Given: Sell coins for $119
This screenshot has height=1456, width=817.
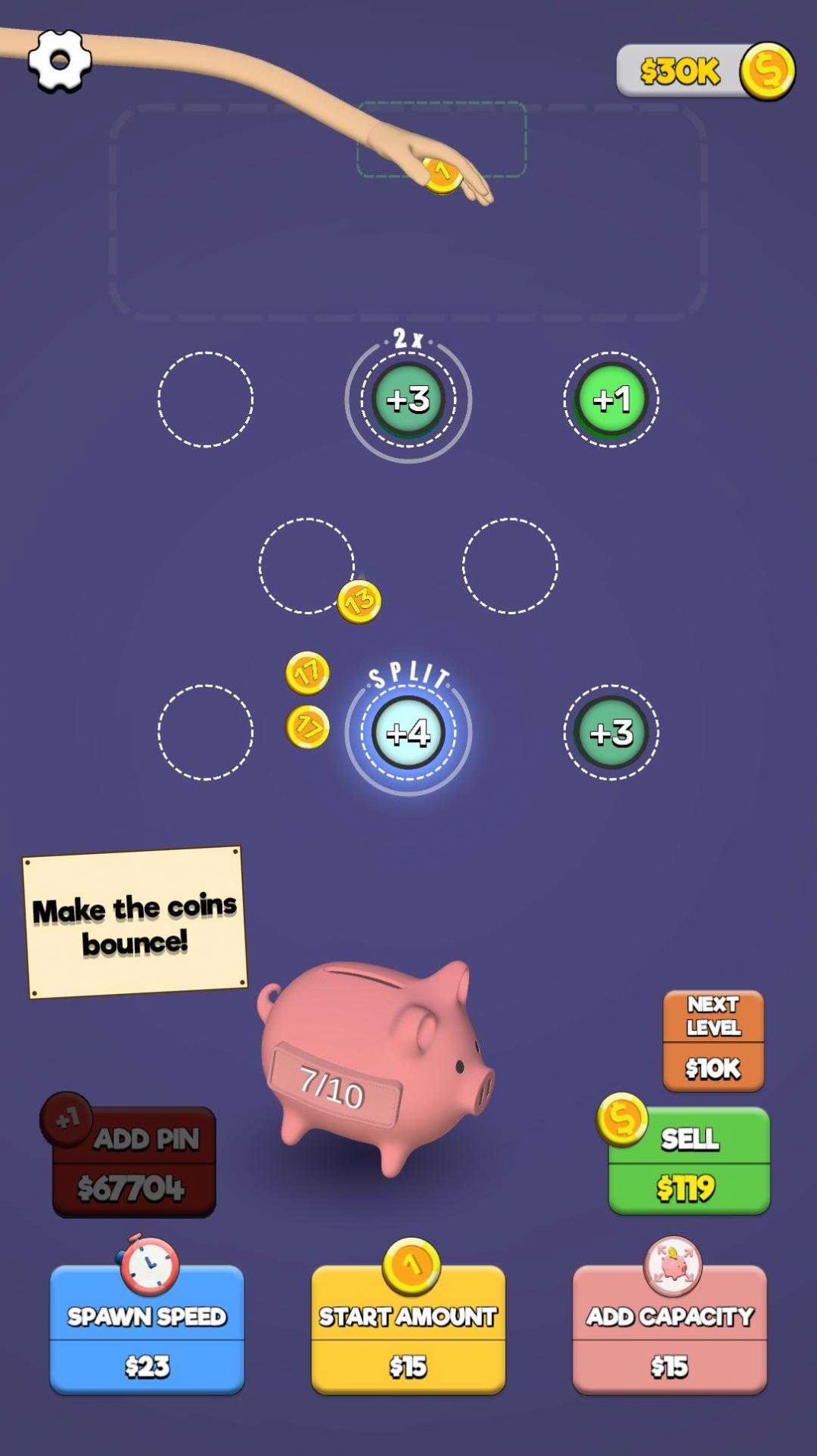Looking at the screenshot, I should [x=689, y=1160].
